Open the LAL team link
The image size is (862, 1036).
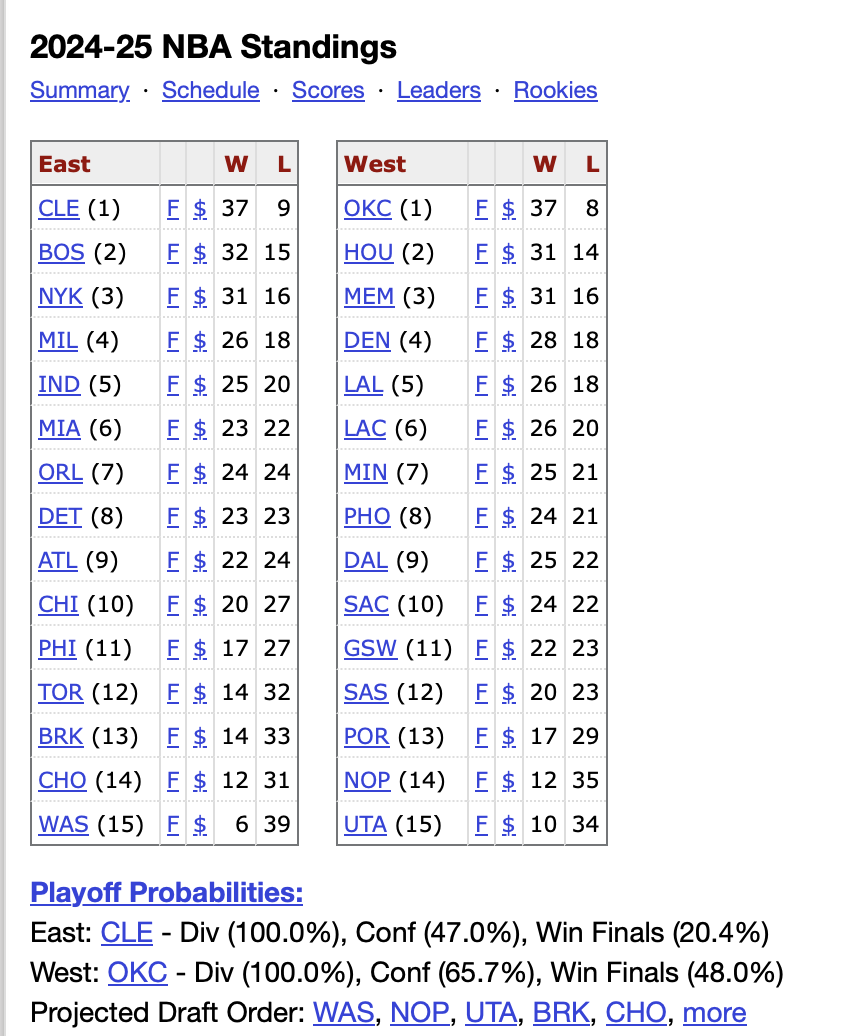pyautogui.click(x=365, y=385)
